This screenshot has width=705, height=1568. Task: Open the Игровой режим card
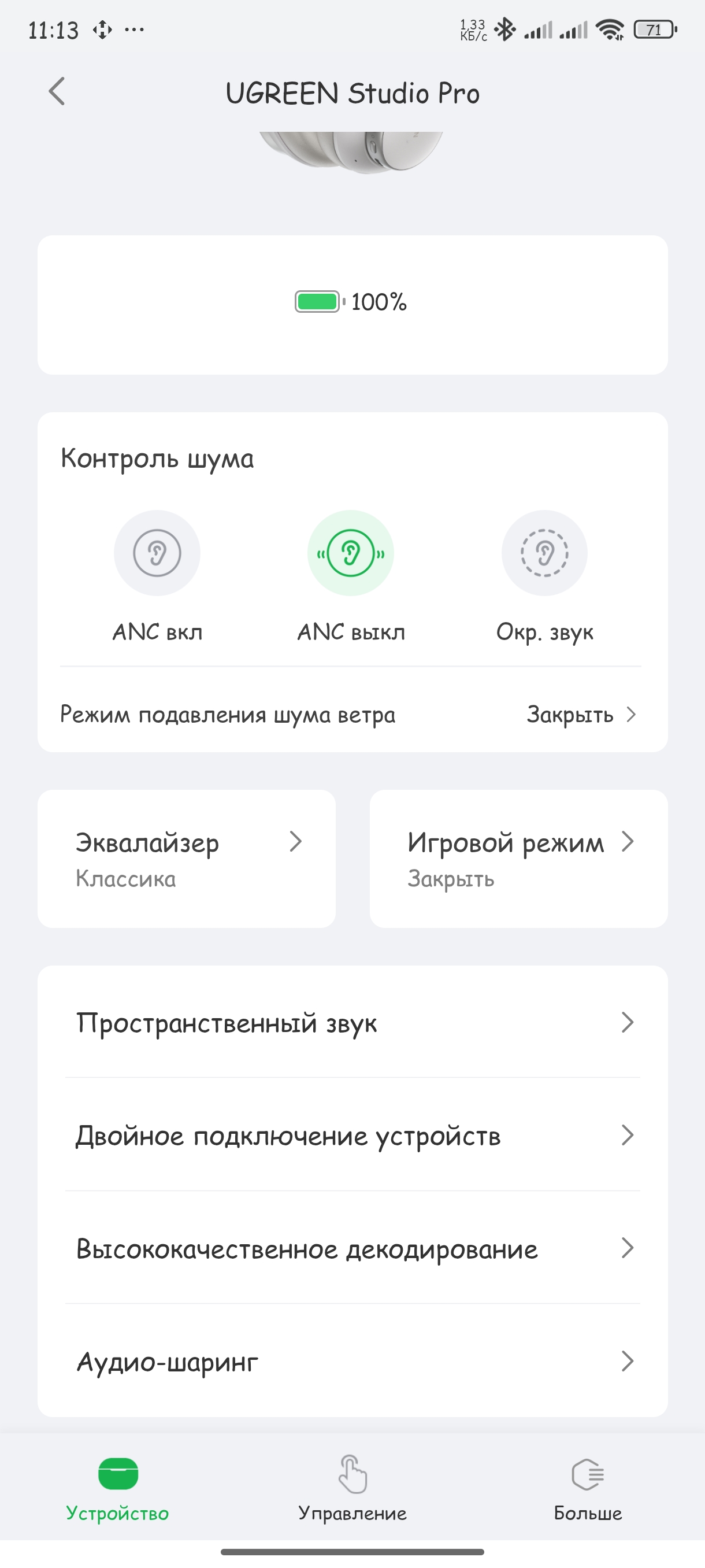pos(518,858)
